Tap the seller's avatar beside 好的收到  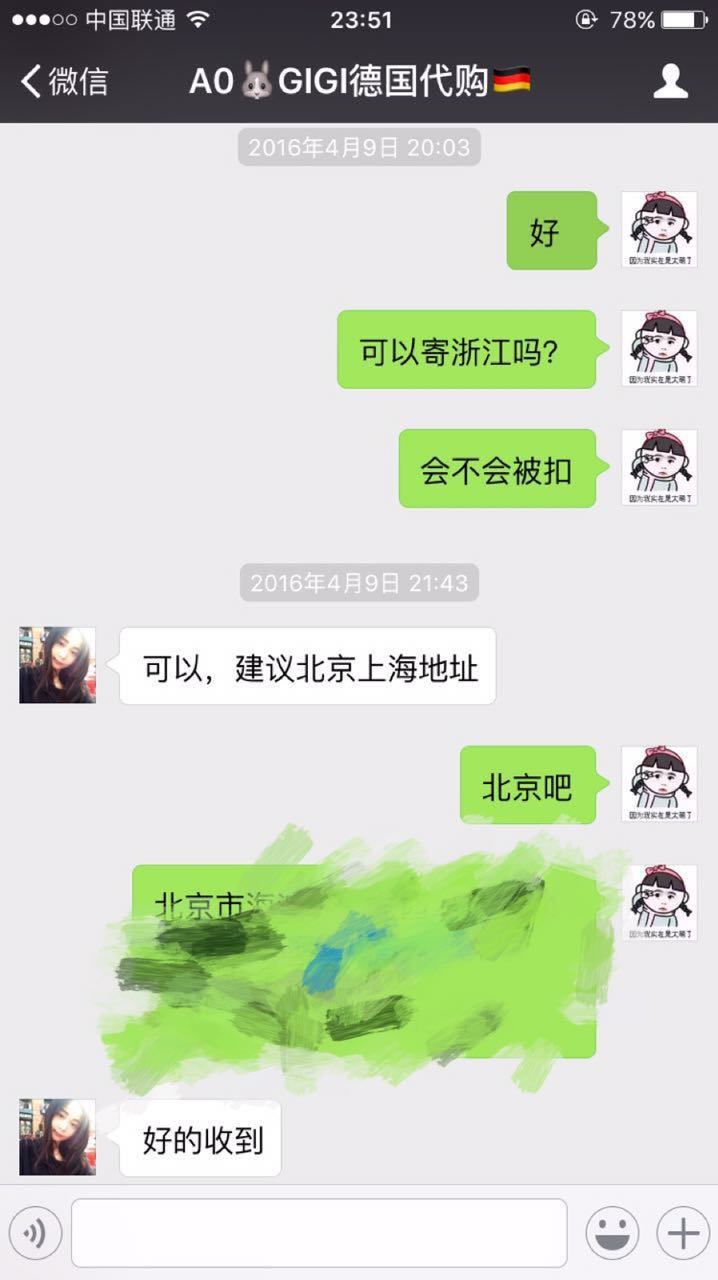(58, 1137)
